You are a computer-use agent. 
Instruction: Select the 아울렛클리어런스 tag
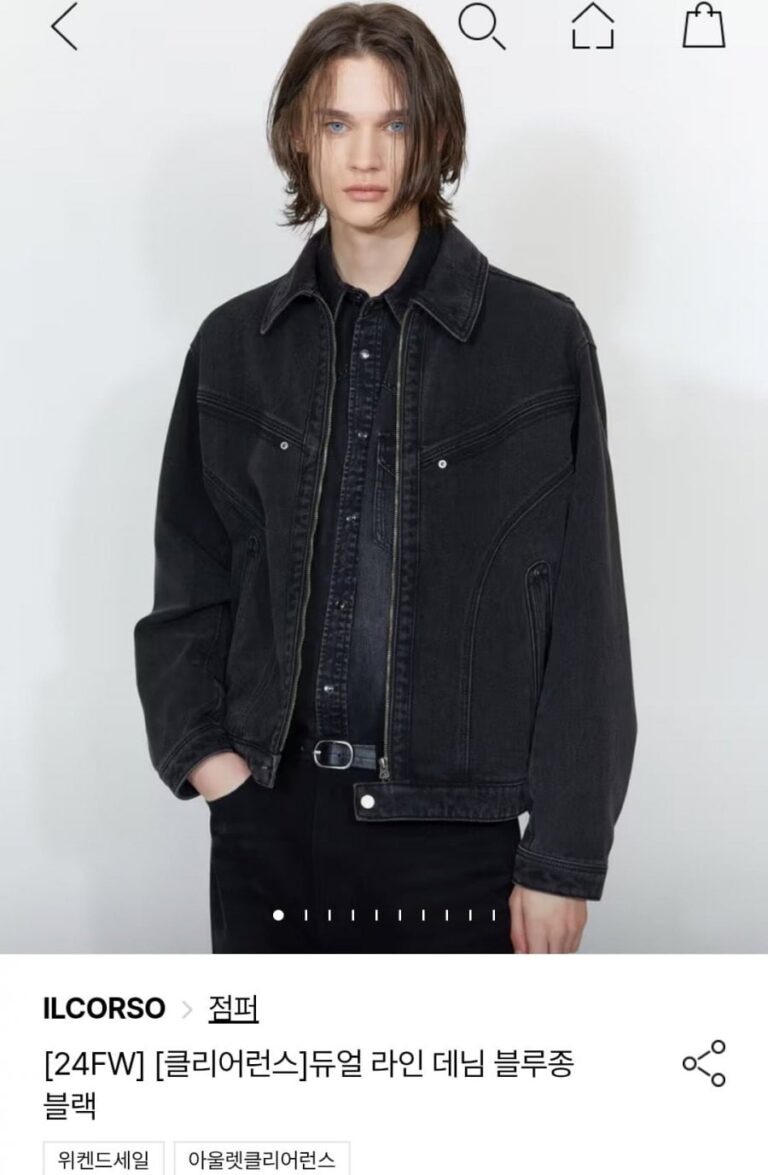[262, 1159]
